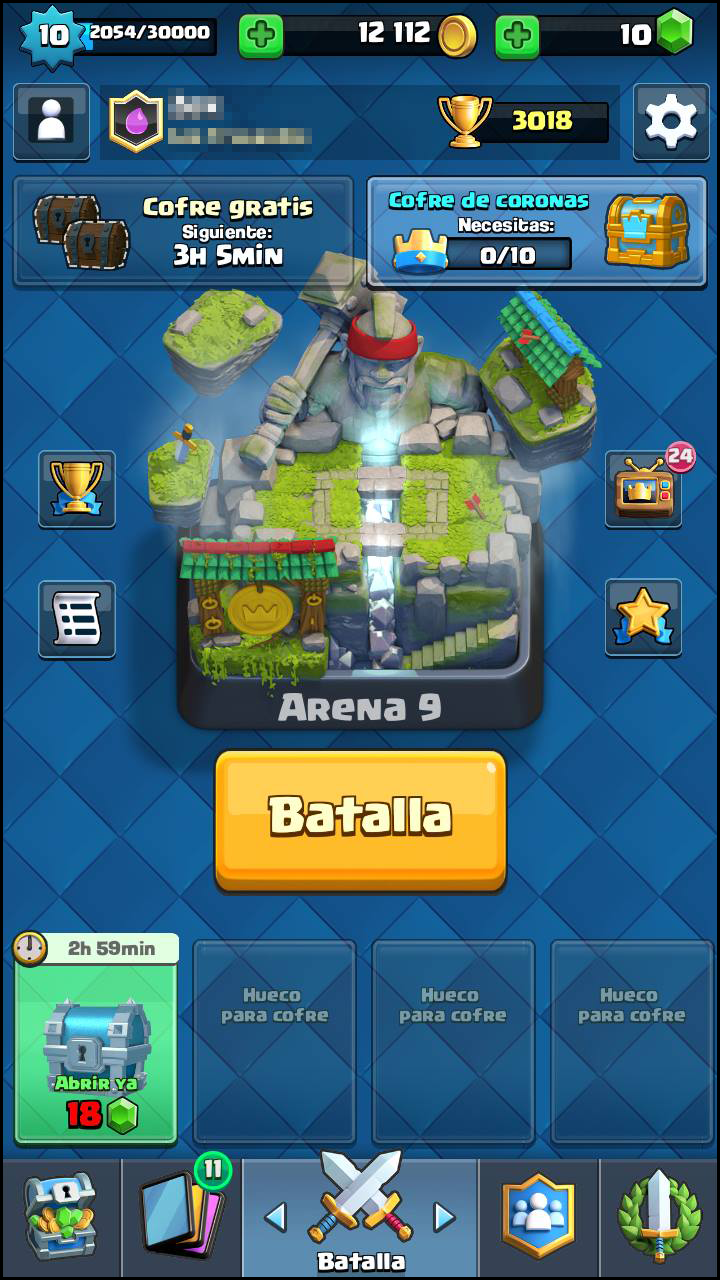This screenshot has width=720, height=1280.
Task: Switch to the clan social tab
Action: (539, 1217)
